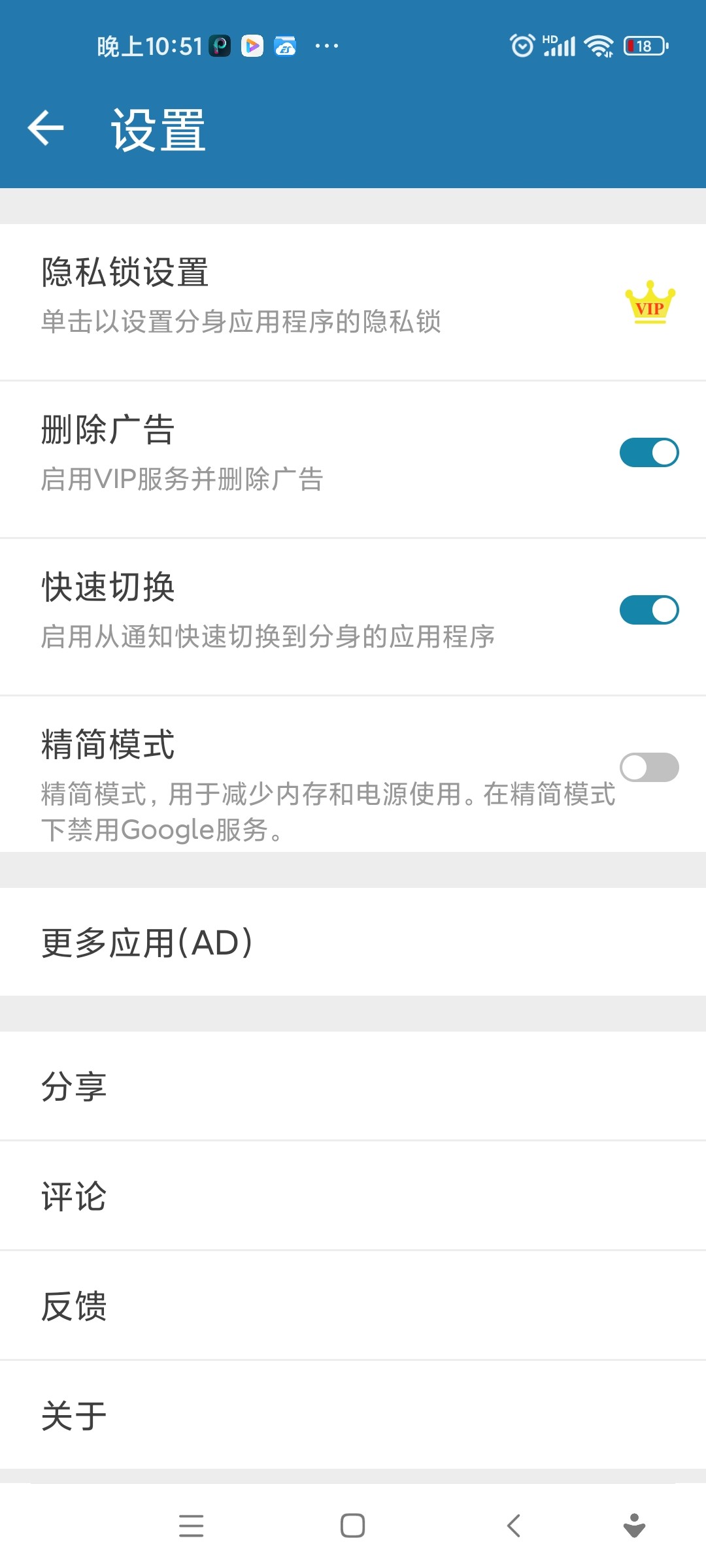Tap the system home button
This screenshot has width=706, height=1568.
(x=353, y=1526)
